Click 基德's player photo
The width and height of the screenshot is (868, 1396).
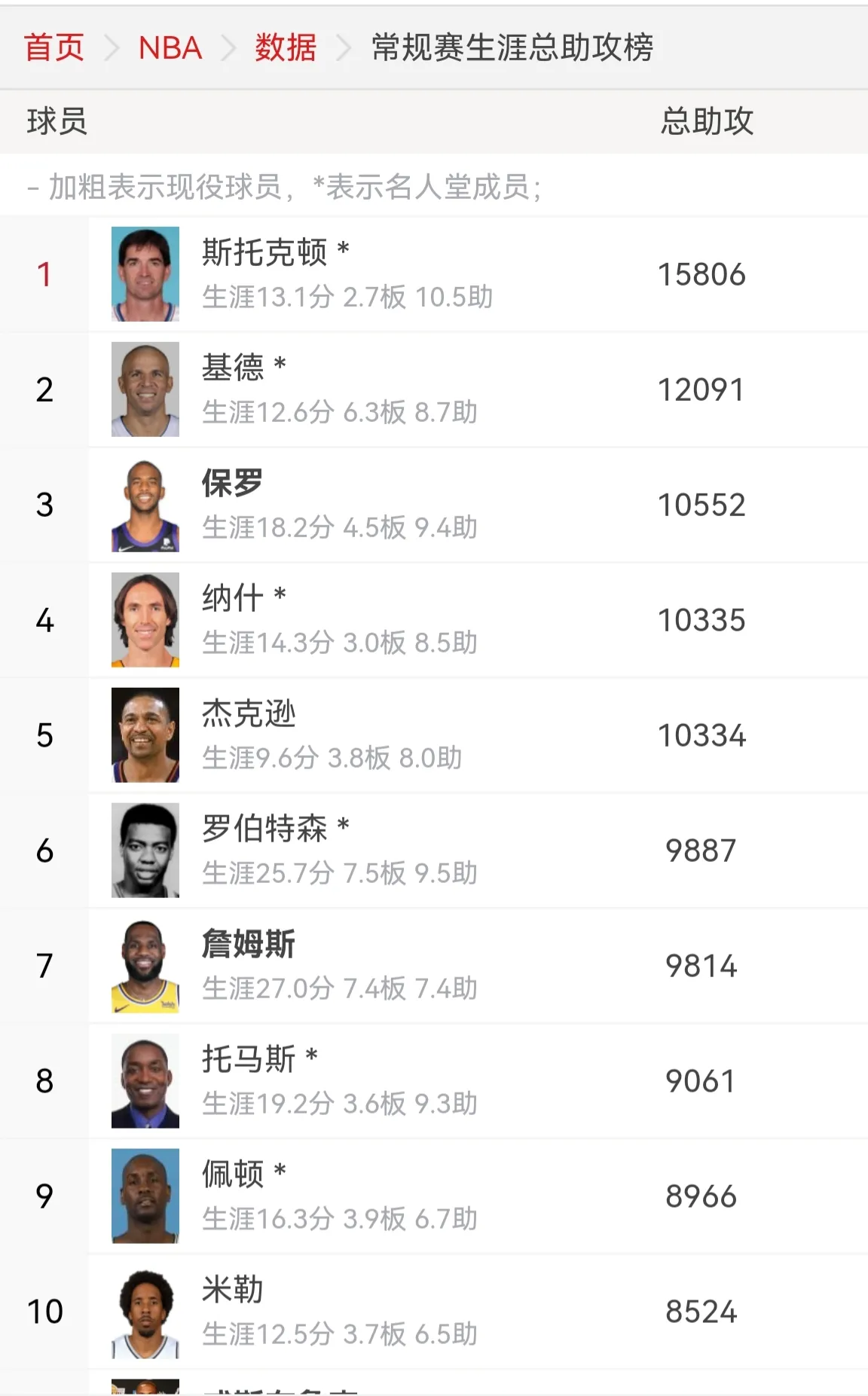tap(145, 389)
